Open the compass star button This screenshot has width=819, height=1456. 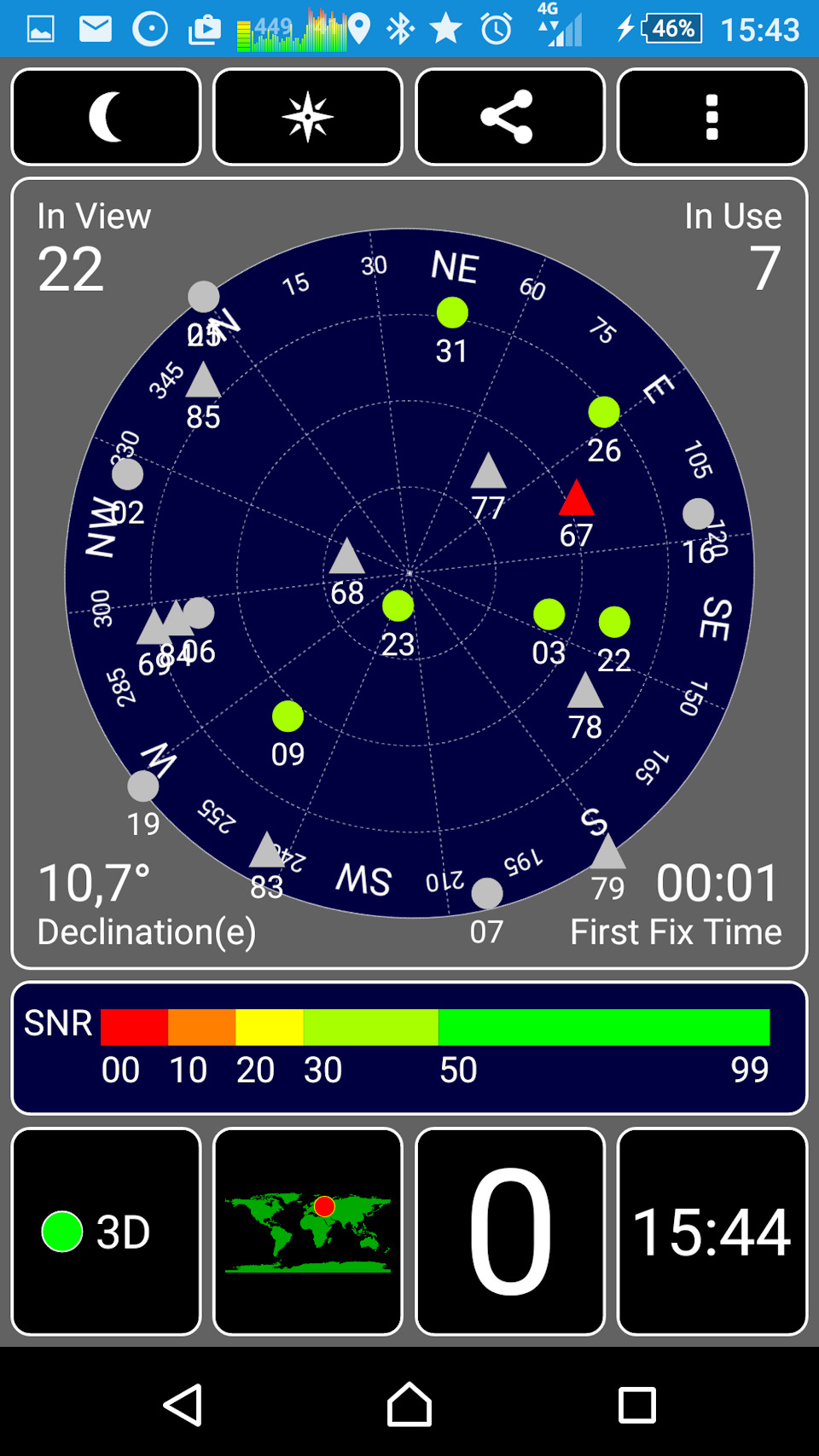click(307, 117)
